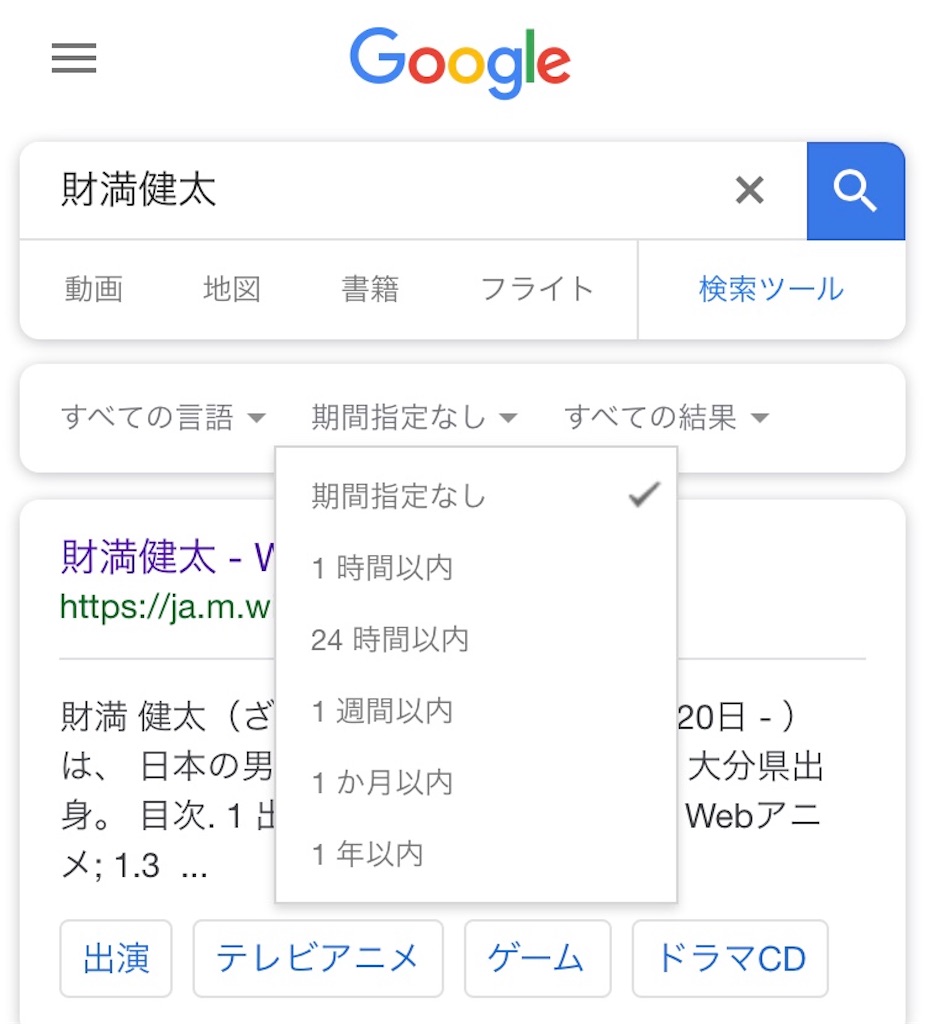Viewport: 926px width, 1024px height.
Task: Open the 期間指定なし time filter dropdown
Action: pyautogui.click(x=413, y=417)
